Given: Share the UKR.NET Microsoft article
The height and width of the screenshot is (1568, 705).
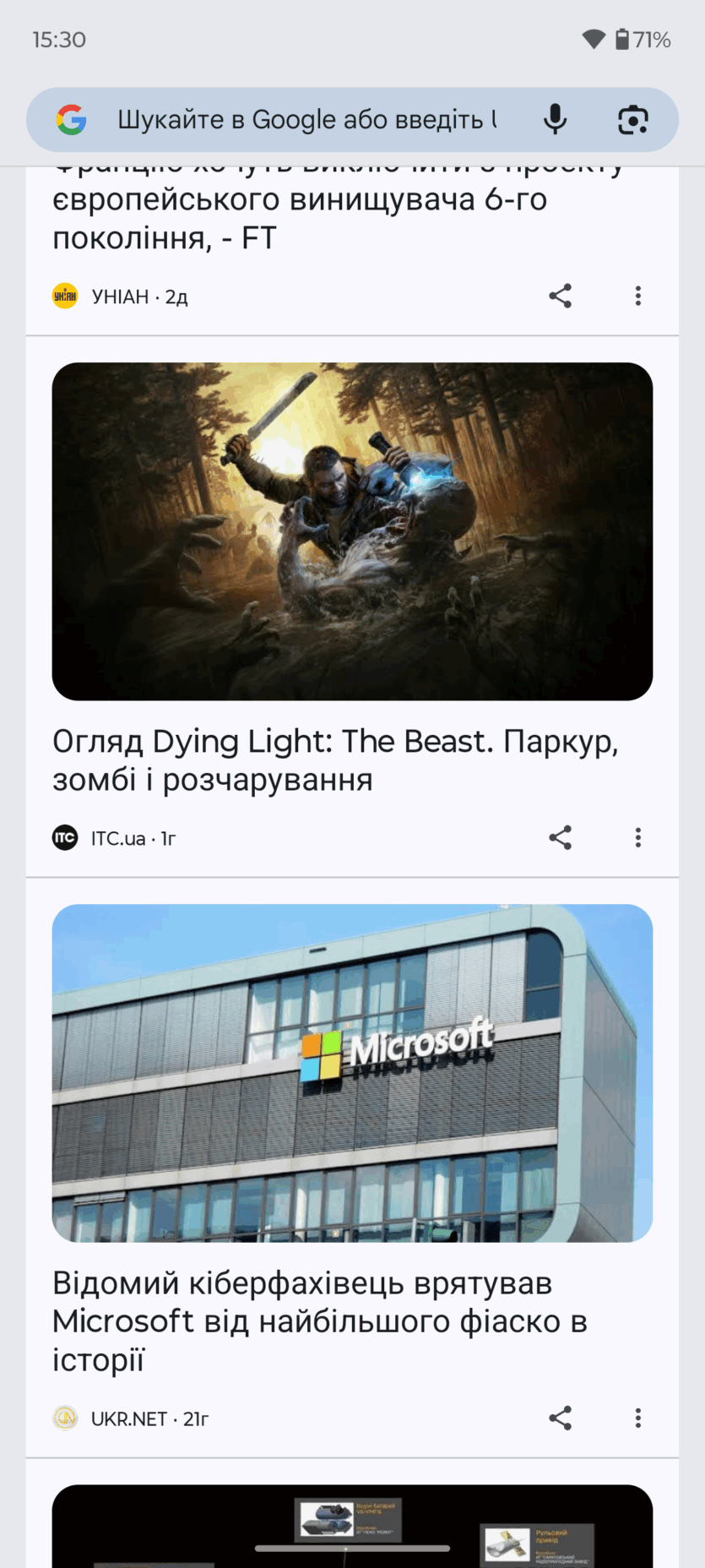Looking at the screenshot, I should pyautogui.click(x=561, y=1418).
